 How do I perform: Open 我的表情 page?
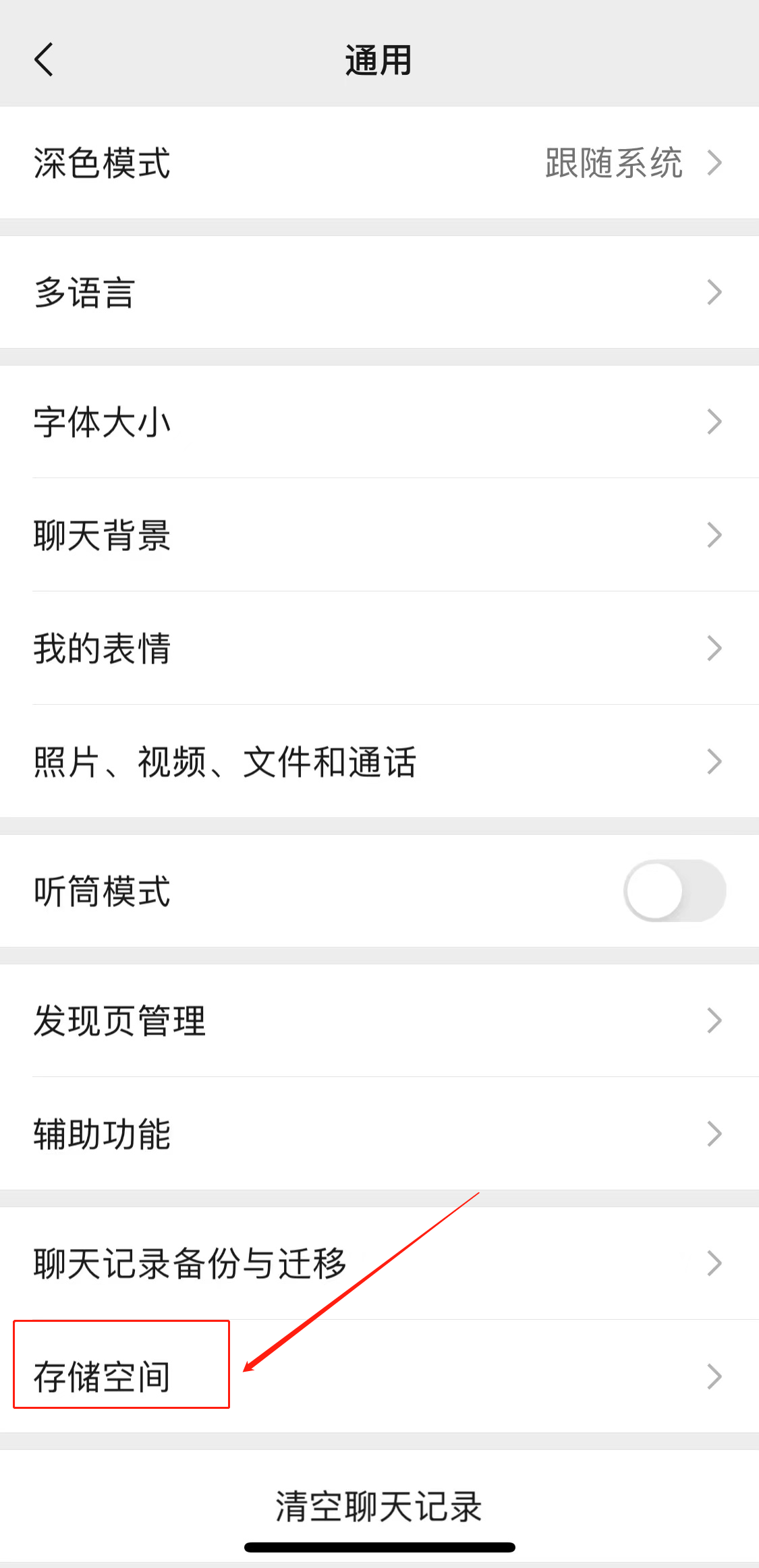pyautogui.click(x=378, y=649)
